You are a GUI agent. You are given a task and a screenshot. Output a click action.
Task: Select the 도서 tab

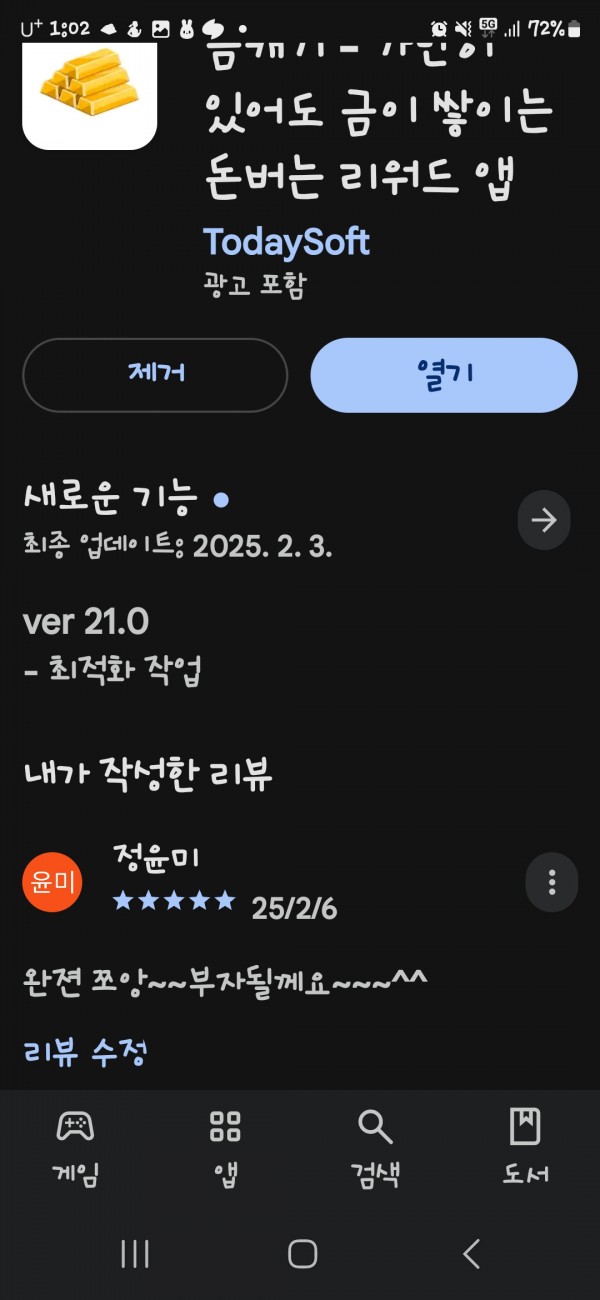pyautogui.click(x=525, y=1147)
